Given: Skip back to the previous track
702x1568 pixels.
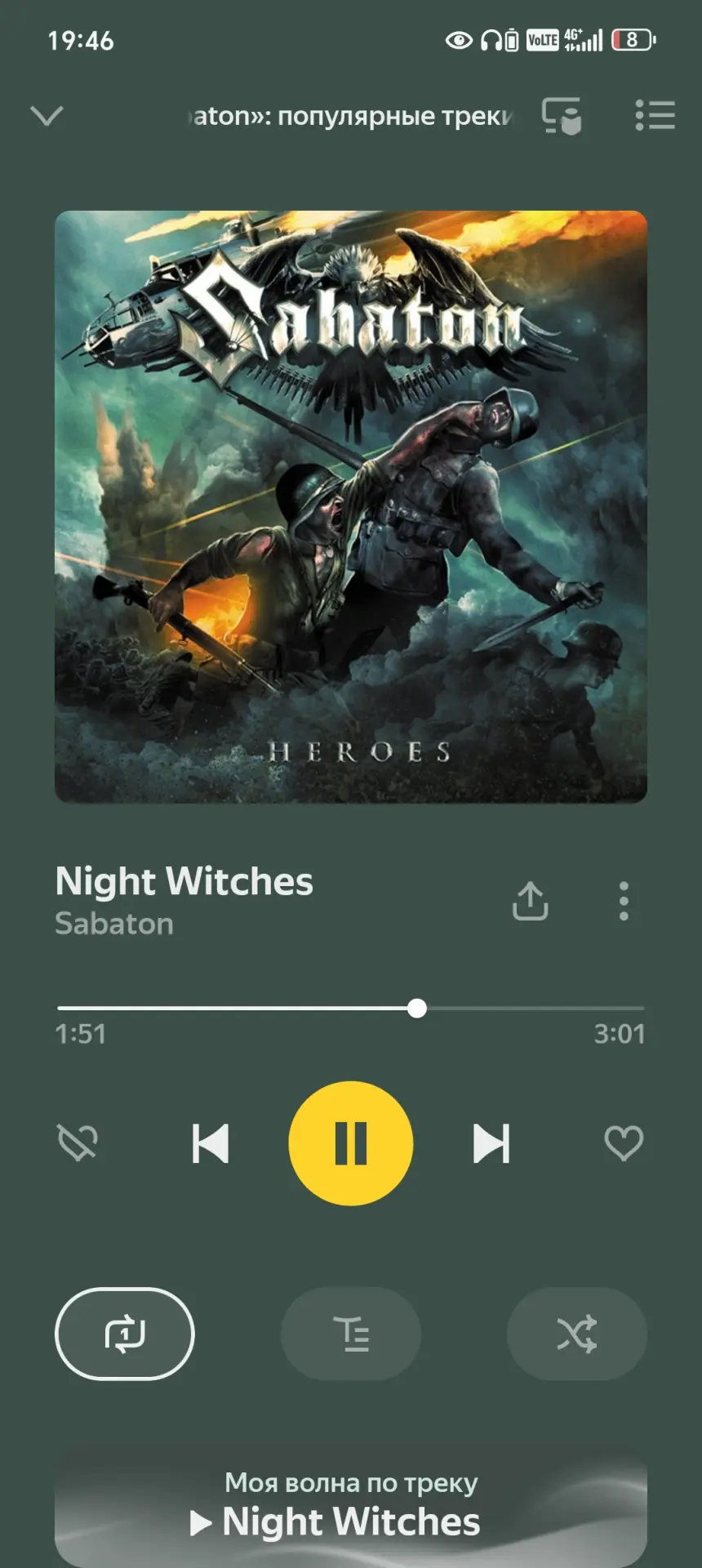Looking at the screenshot, I should (211, 1143).
